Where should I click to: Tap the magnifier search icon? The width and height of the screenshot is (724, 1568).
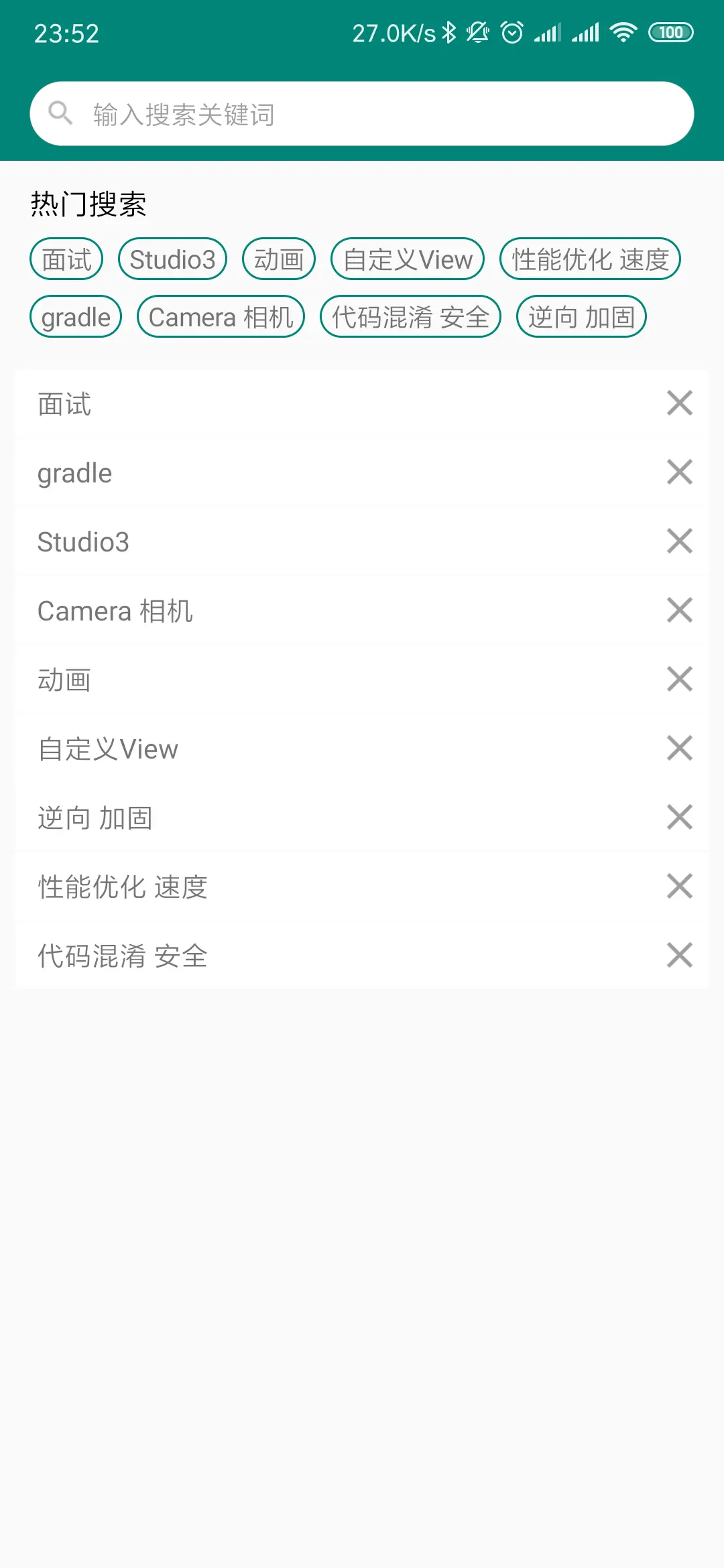pyautogui.click(x=60, y=113)
